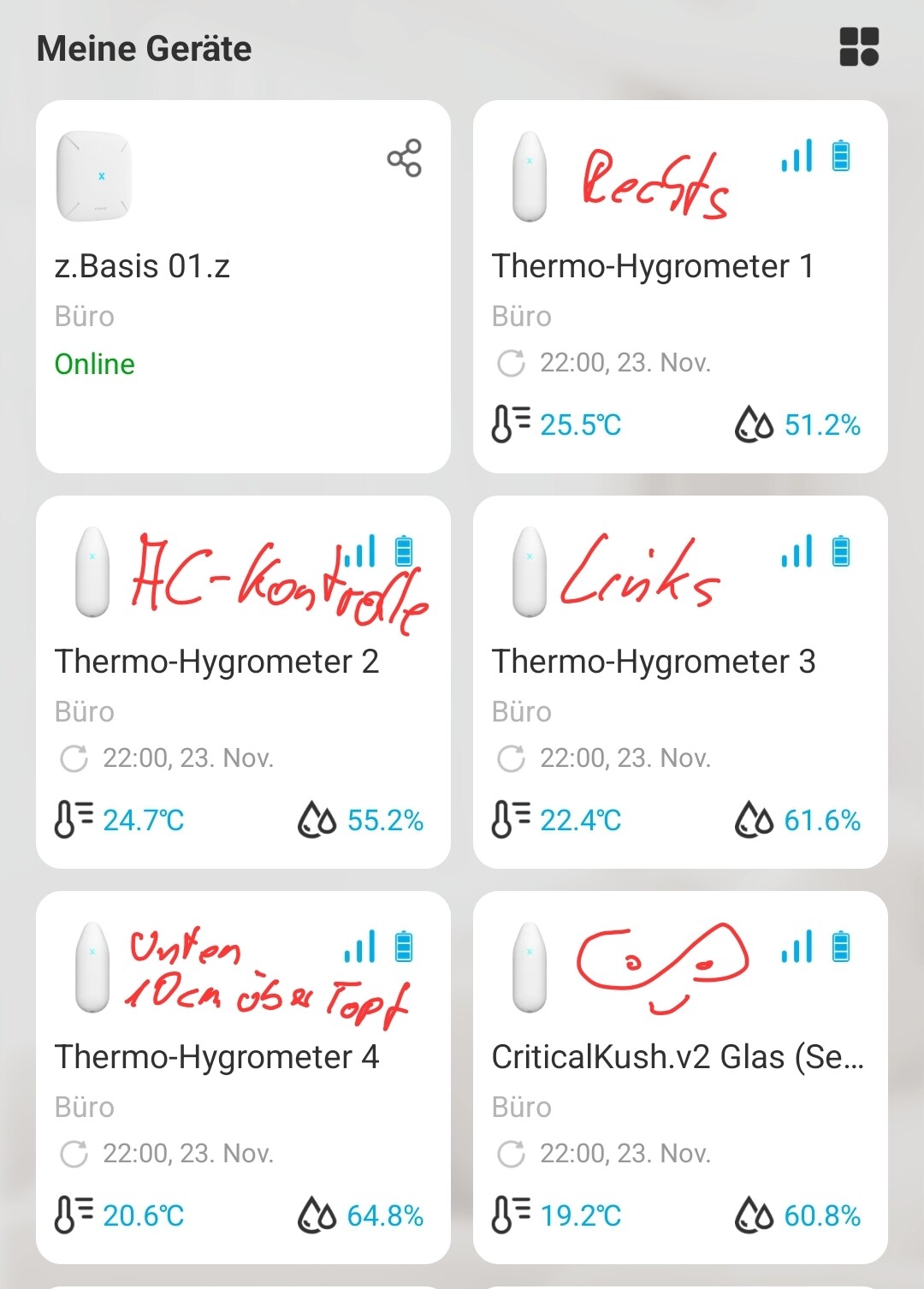The height and width of the screenshot is (1289, 924).
Task: Share the z.Basis 01.z device
Action: click(x=404, y=158)
